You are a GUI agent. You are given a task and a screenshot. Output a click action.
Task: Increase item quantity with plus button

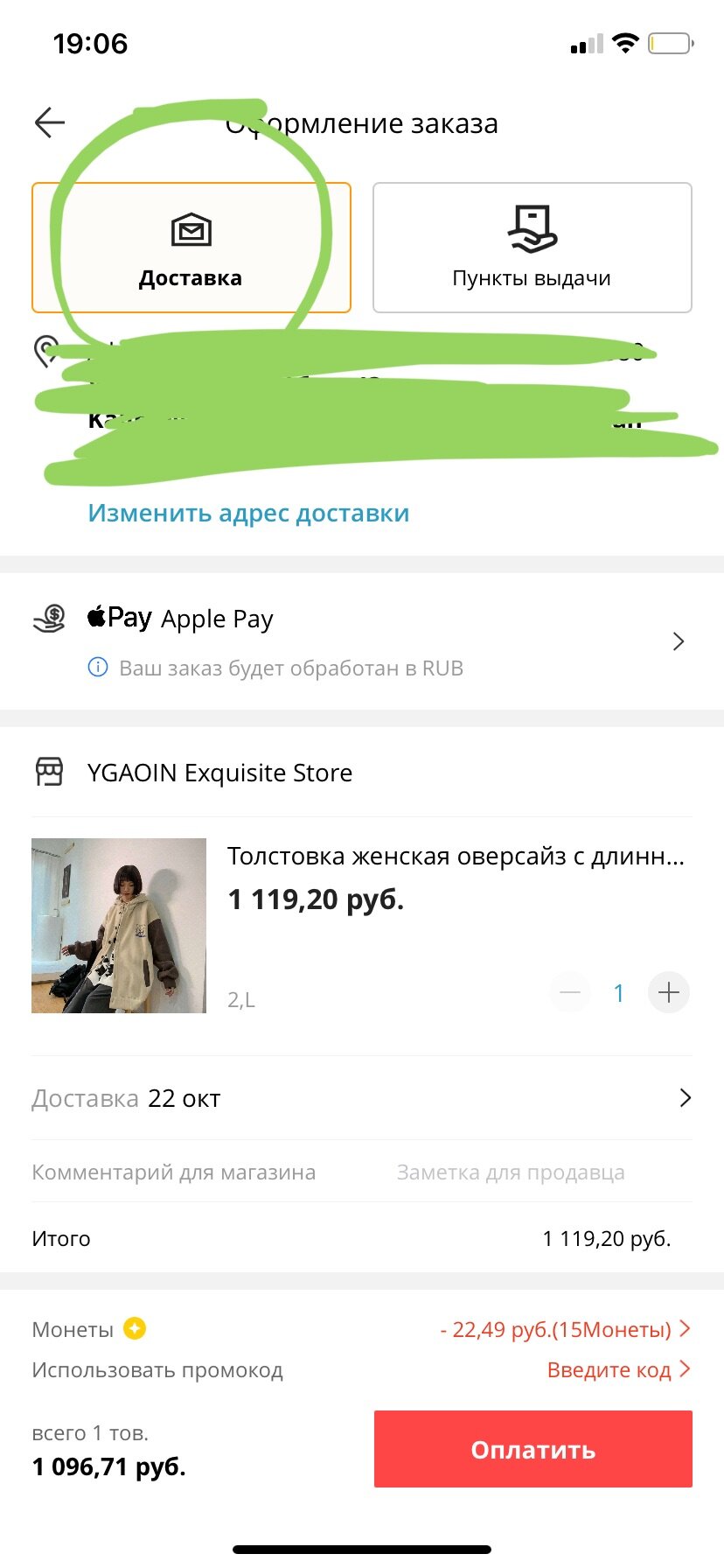pyautogui.click(x=669, y=992)
